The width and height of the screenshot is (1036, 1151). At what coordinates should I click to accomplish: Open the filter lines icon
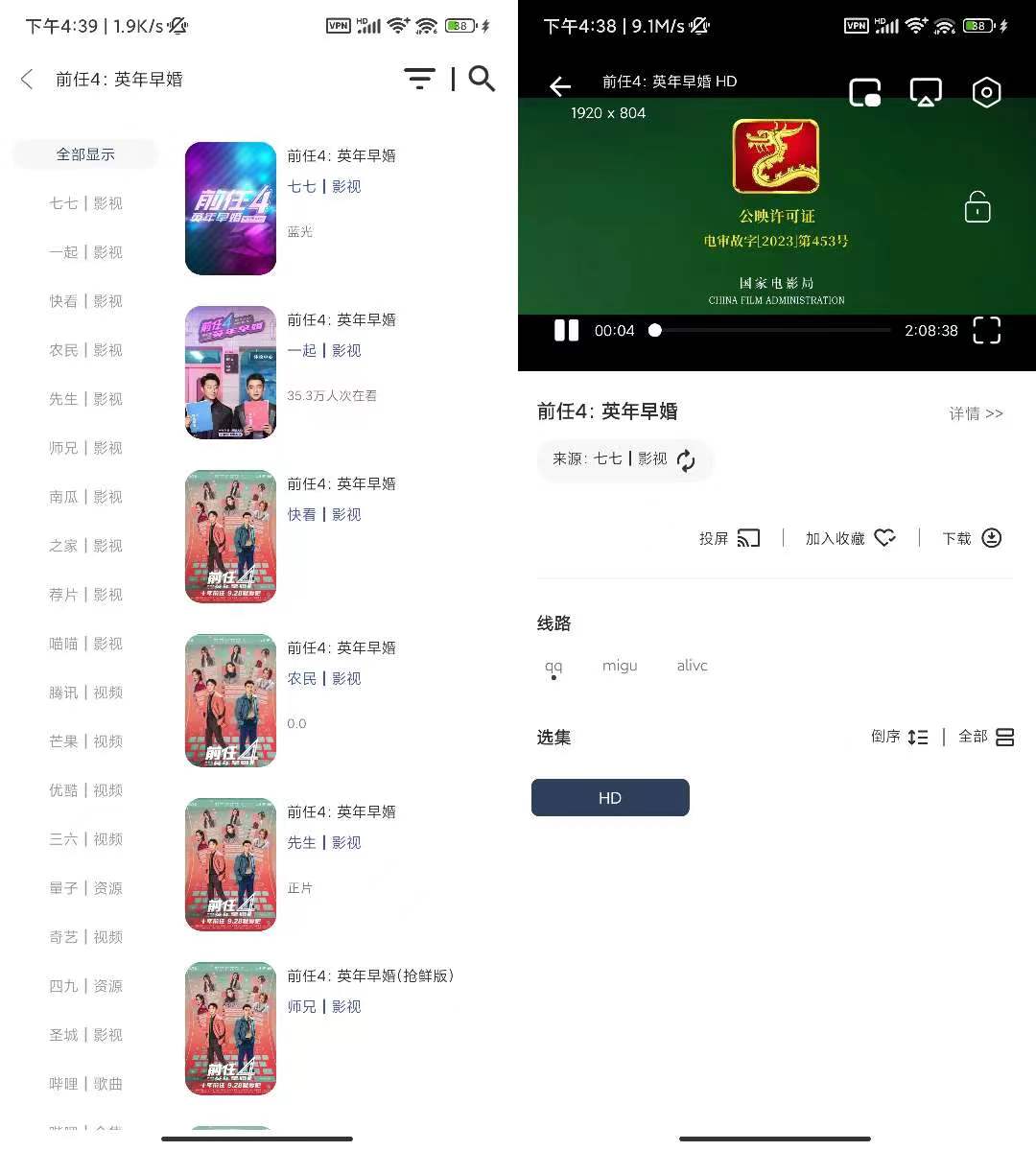(x=419, y=79)
